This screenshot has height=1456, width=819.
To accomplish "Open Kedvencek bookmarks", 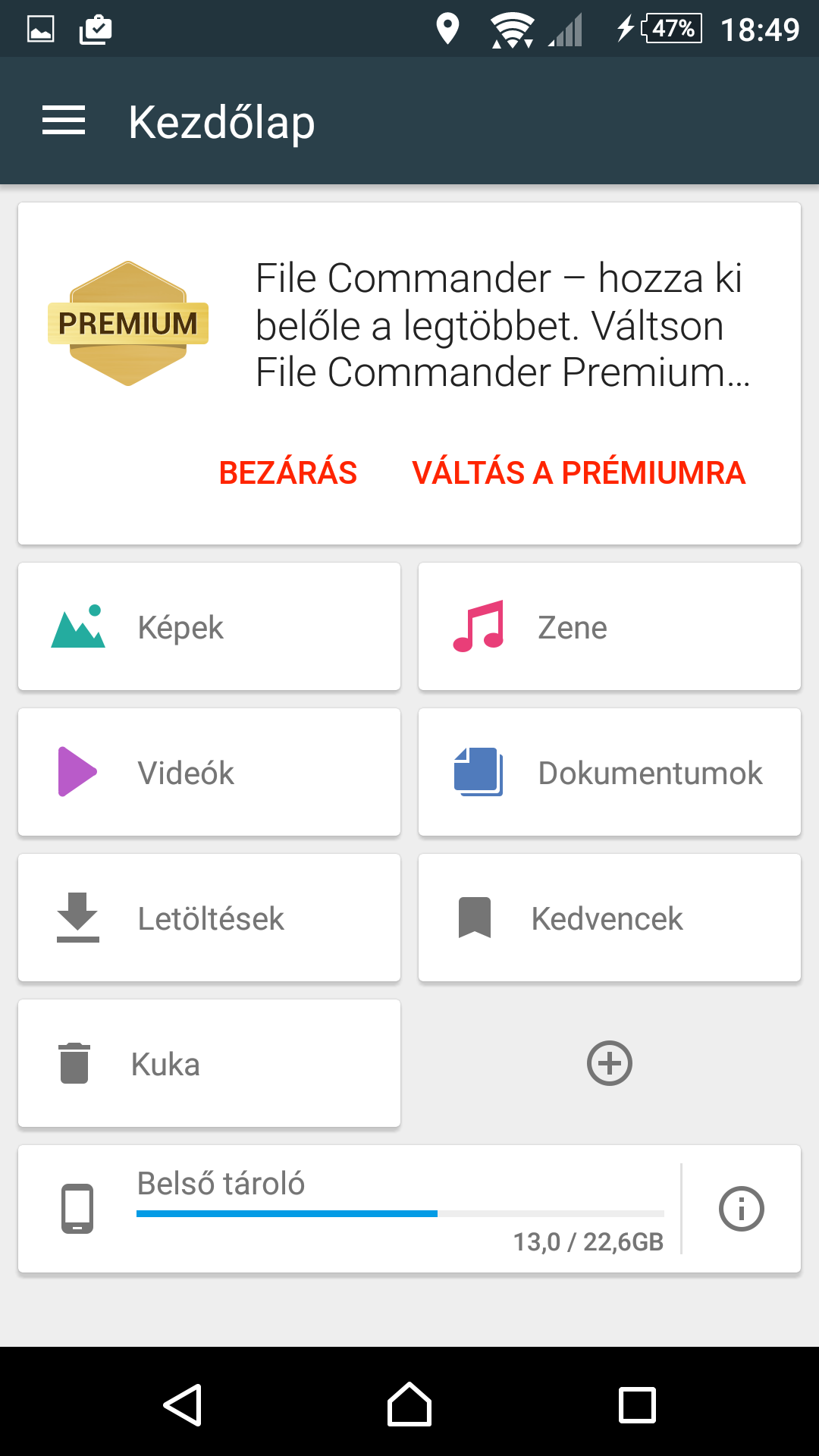I will (610, 918).
